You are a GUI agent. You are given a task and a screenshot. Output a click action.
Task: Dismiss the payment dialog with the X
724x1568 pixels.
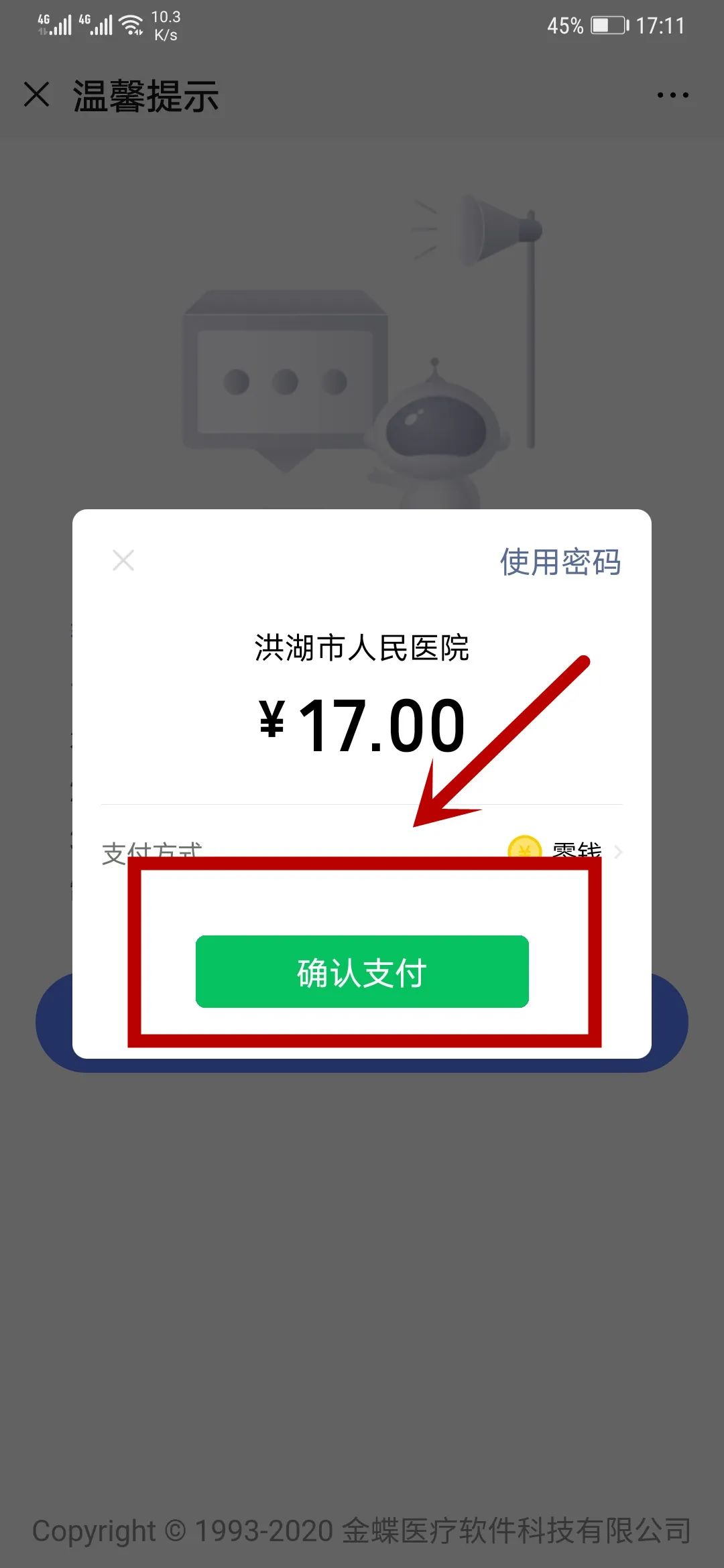[x=123, y=560]
